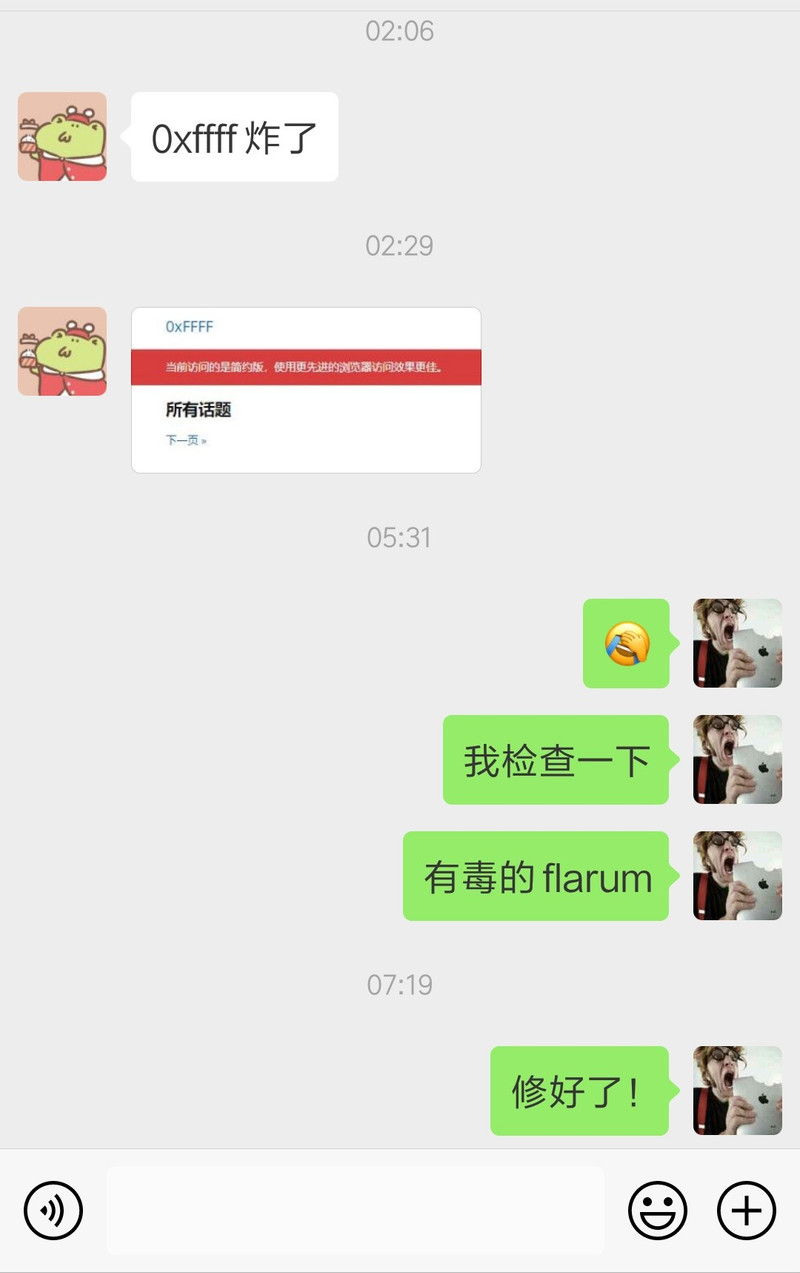
Task: Open frog avatar beside 0xffff 炸了 message
Action: [62, 137]
